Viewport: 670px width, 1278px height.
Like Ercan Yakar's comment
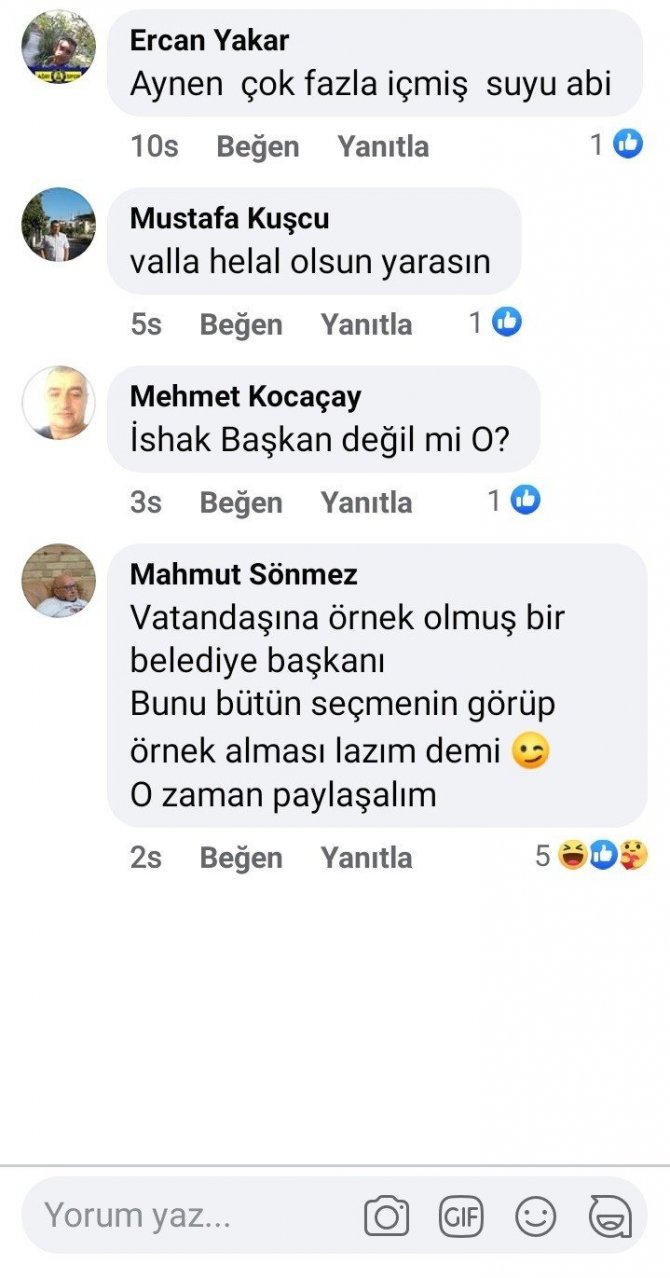coord(257,147)
